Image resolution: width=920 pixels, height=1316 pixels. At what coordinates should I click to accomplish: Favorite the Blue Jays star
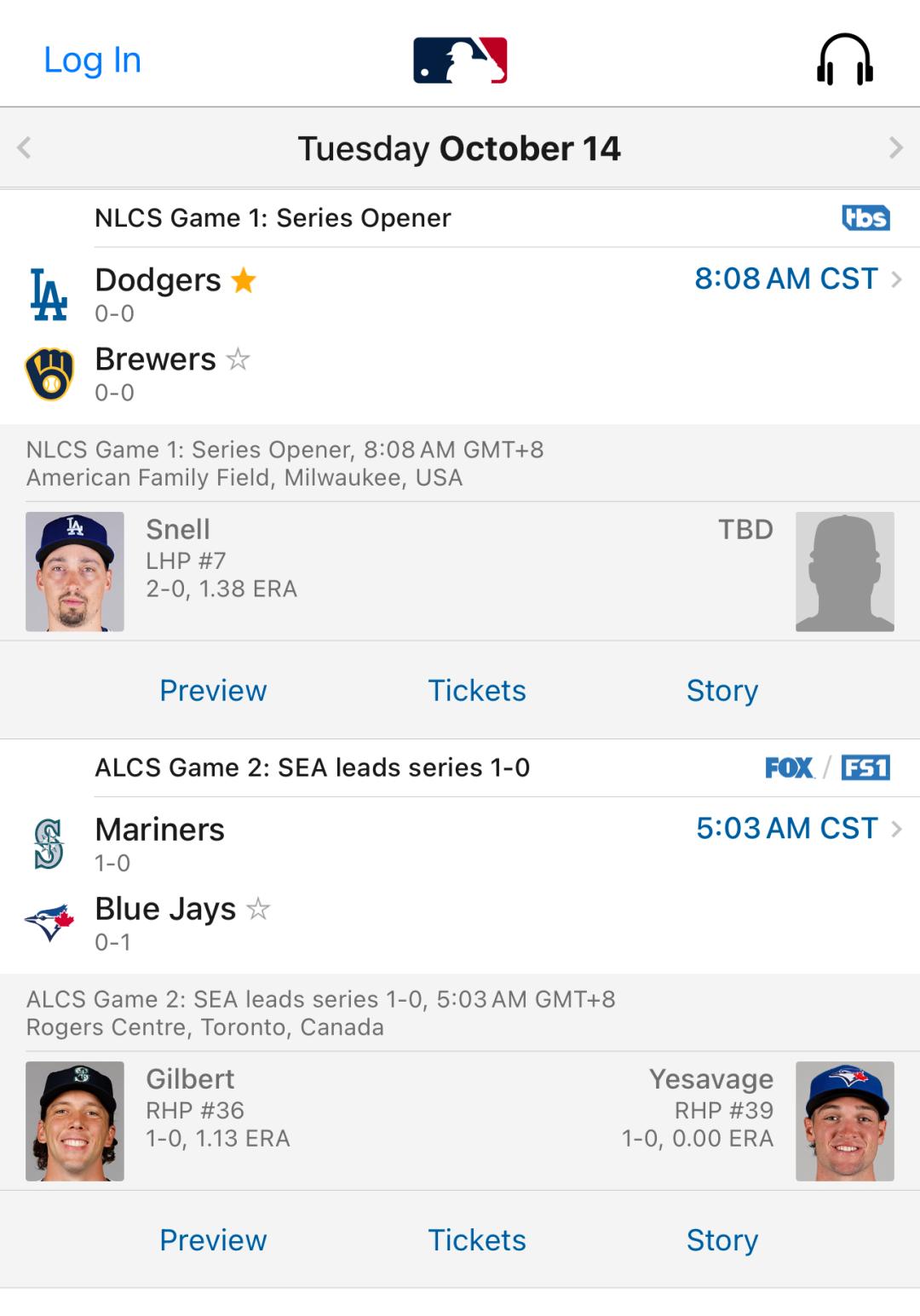258,909
